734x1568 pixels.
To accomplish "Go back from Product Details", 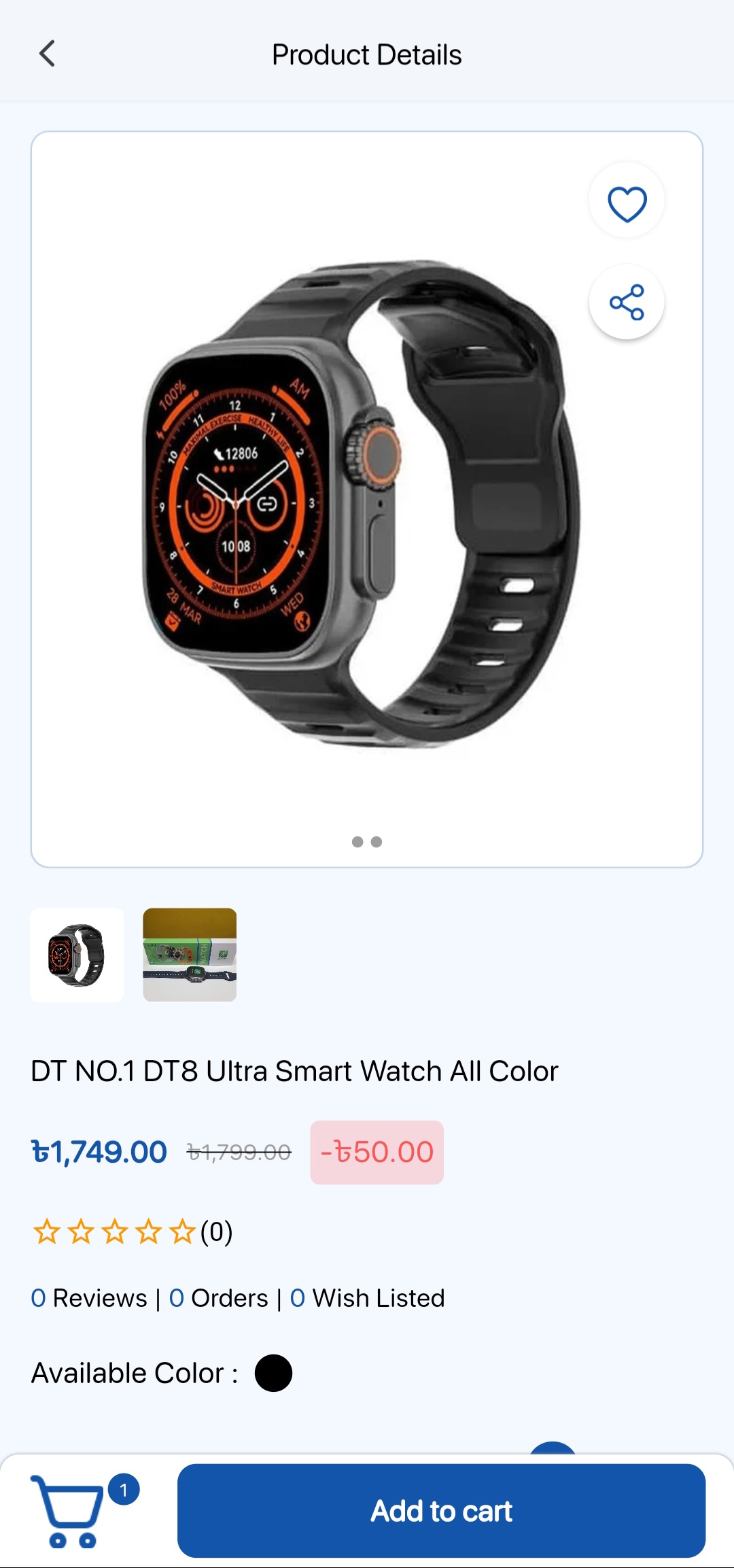I will click(x=47, y=54).
